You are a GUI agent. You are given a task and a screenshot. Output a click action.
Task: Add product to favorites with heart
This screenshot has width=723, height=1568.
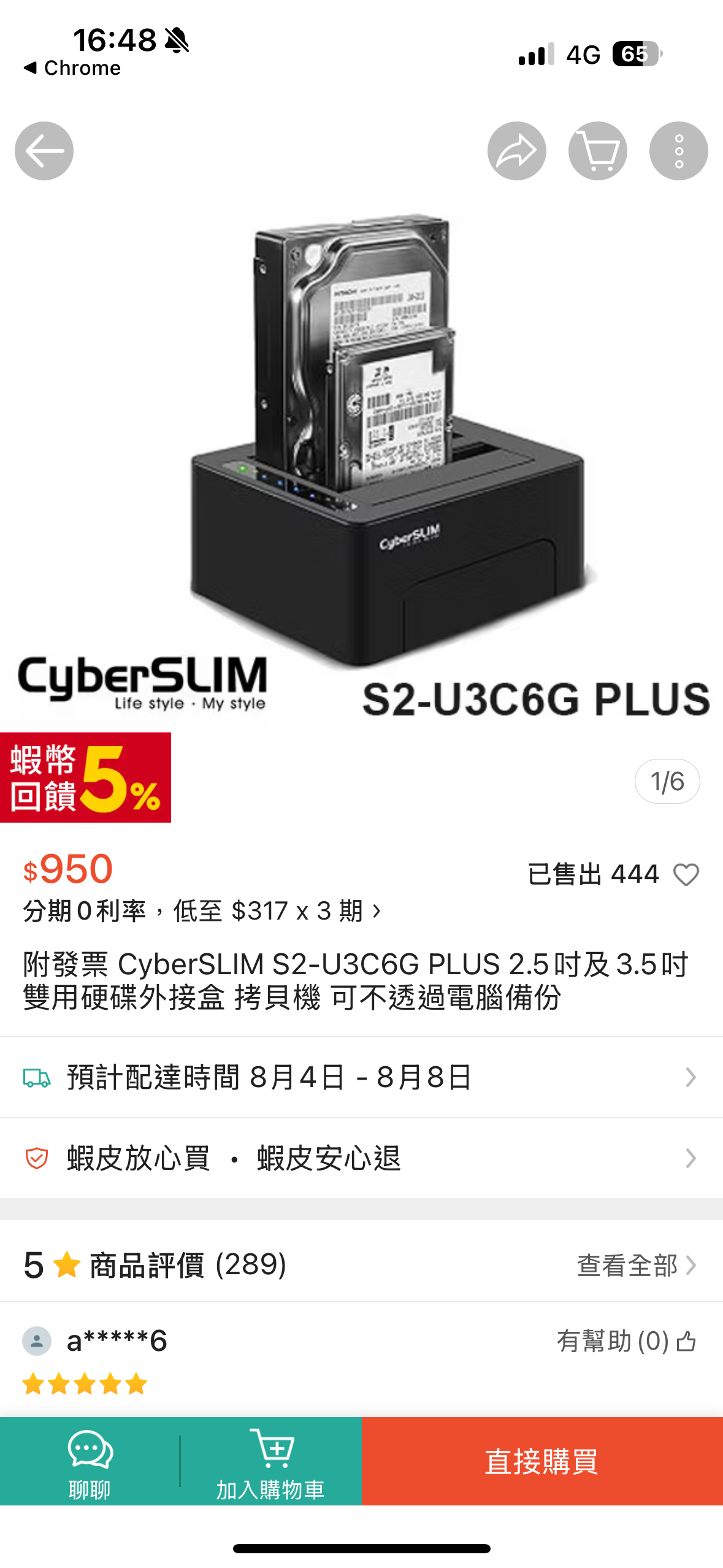click(x=686, y=874)
